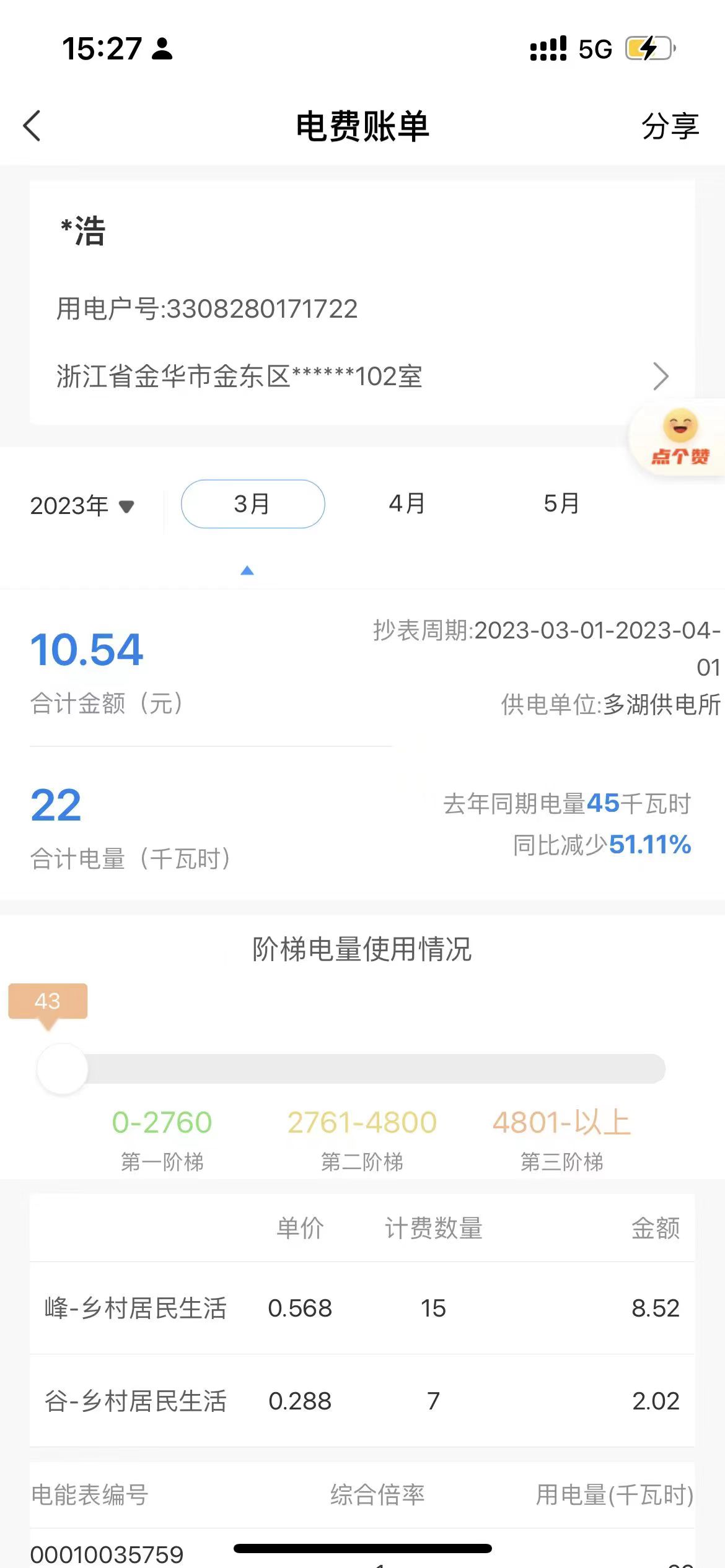The image size is (725, 1568).
Task: Switch to the 4月 bill
Action: click(407, 504)
